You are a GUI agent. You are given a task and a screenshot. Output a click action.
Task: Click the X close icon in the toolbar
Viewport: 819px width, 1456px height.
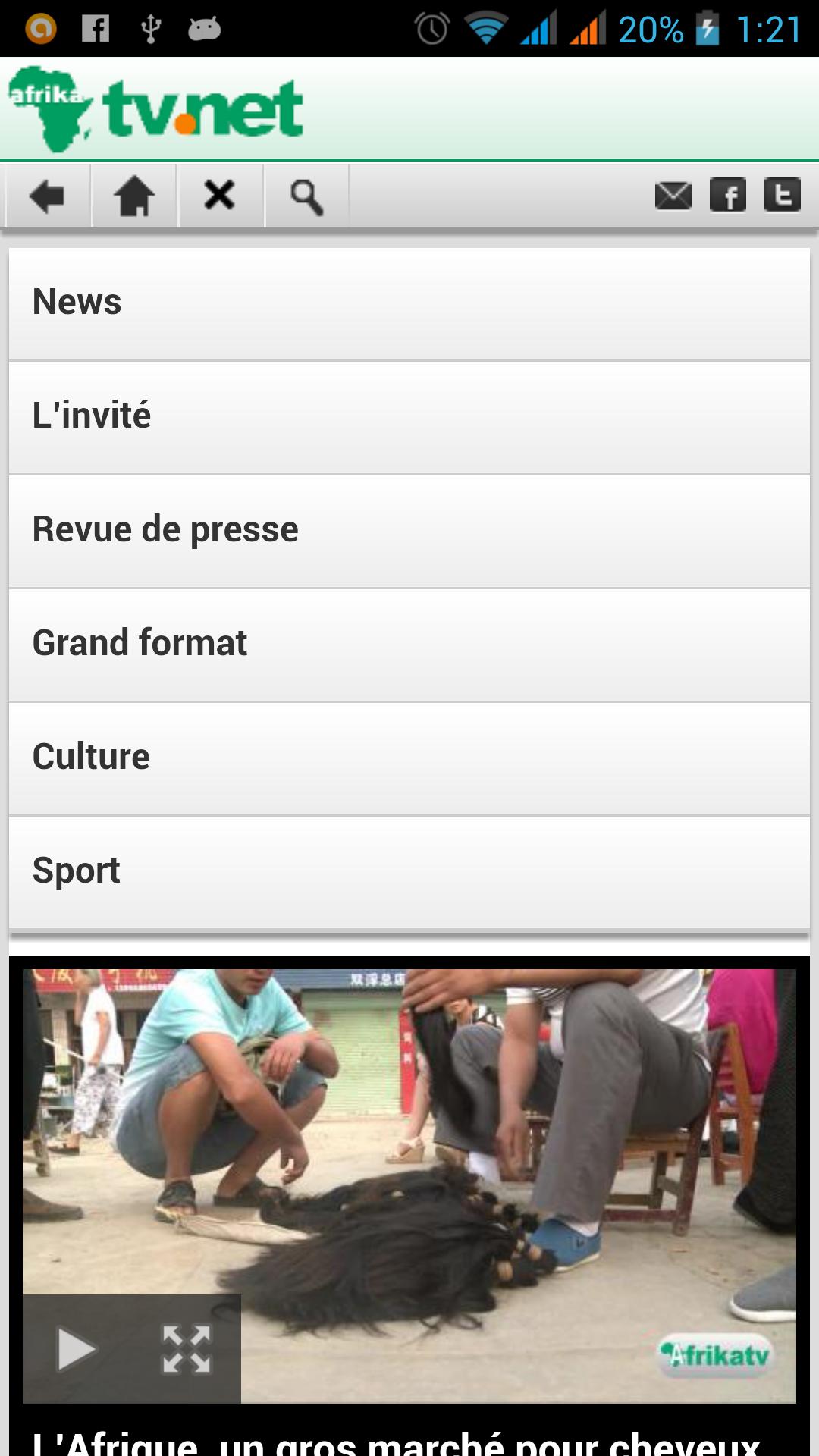(x=220, y=196)
